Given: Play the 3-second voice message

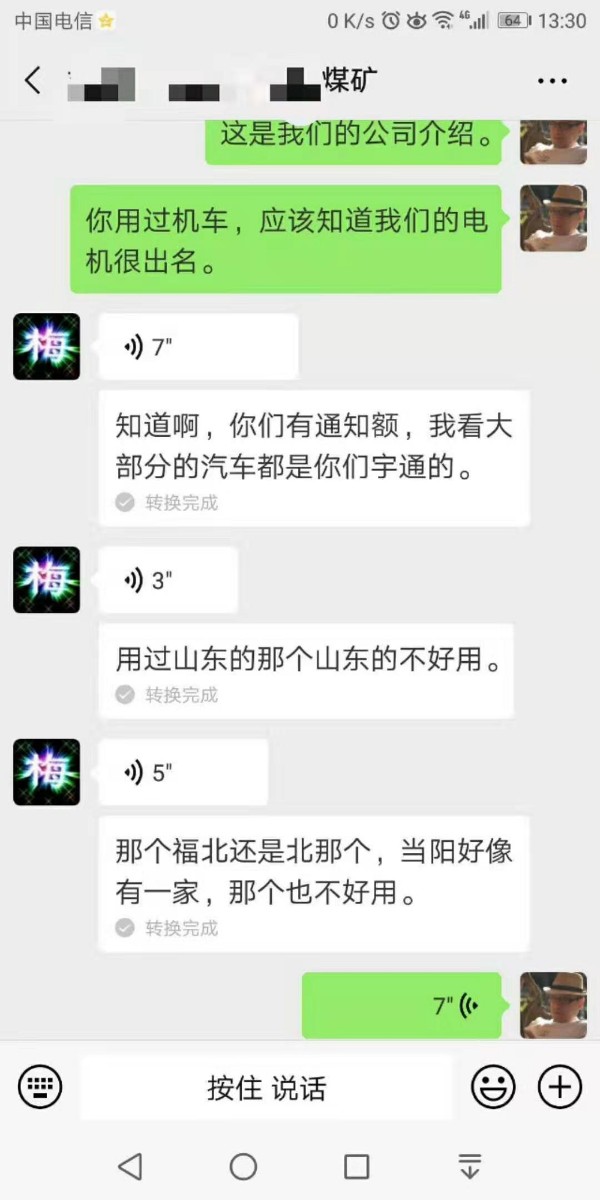Looking at the screenshot, I should (x=168, y=580).
